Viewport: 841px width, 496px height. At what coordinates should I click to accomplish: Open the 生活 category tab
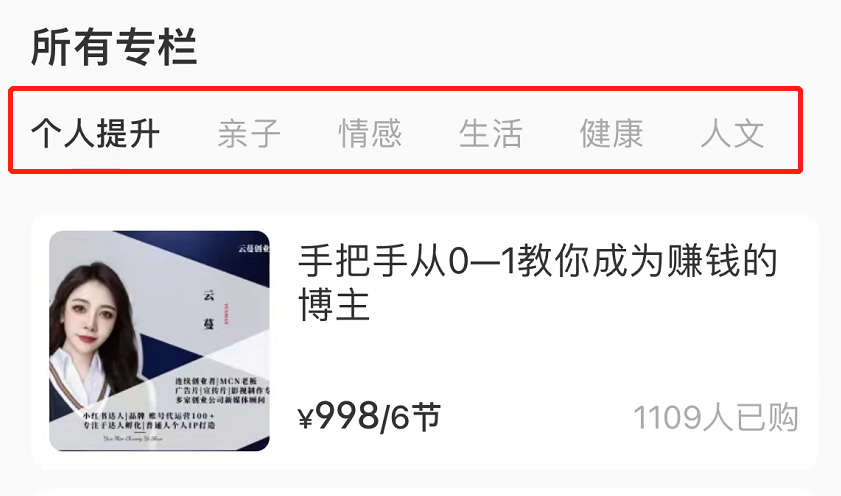(490, 133)
